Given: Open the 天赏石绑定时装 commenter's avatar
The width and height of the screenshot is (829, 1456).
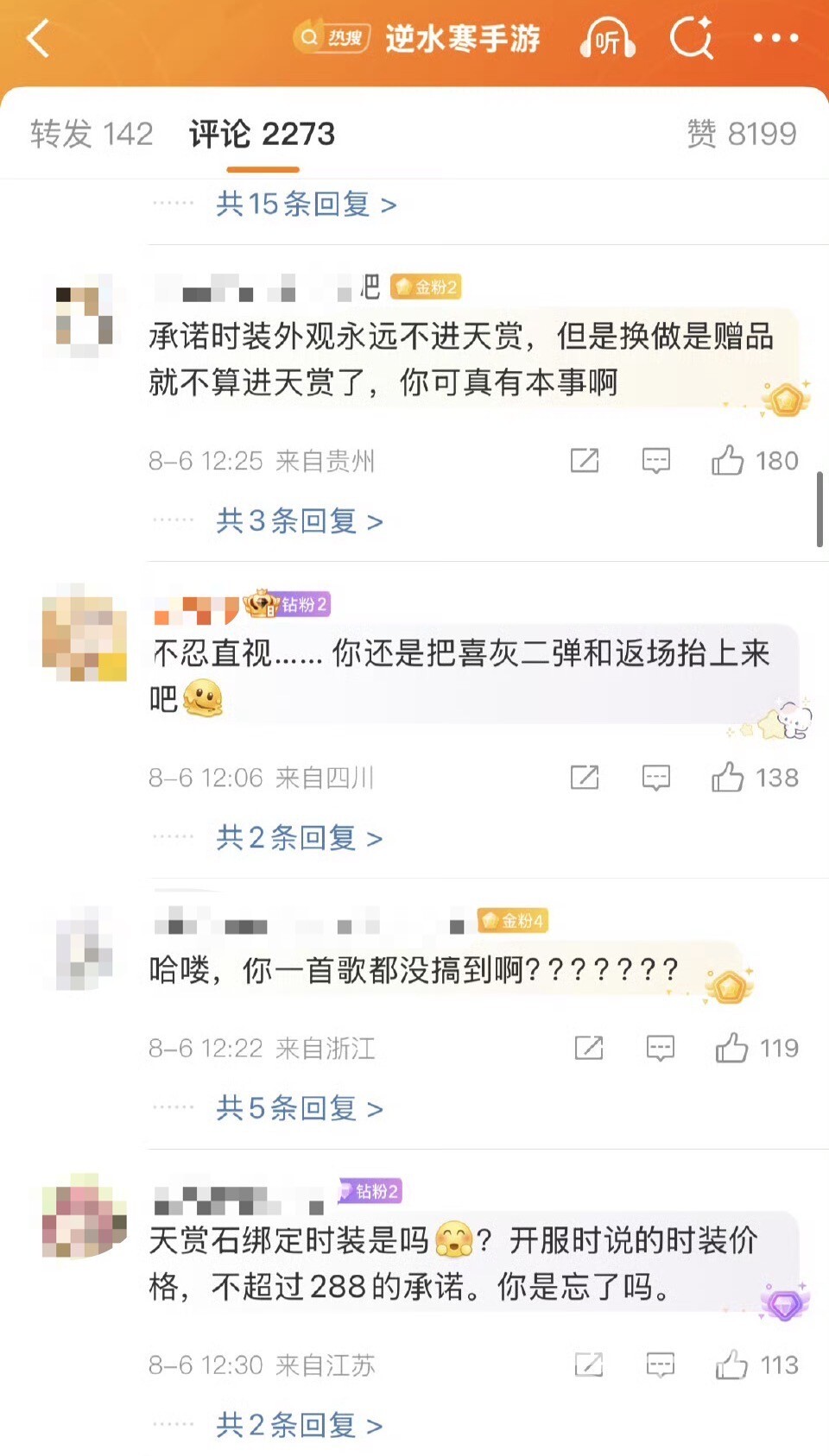Looking at the screenshot, I should point(84,1215).
